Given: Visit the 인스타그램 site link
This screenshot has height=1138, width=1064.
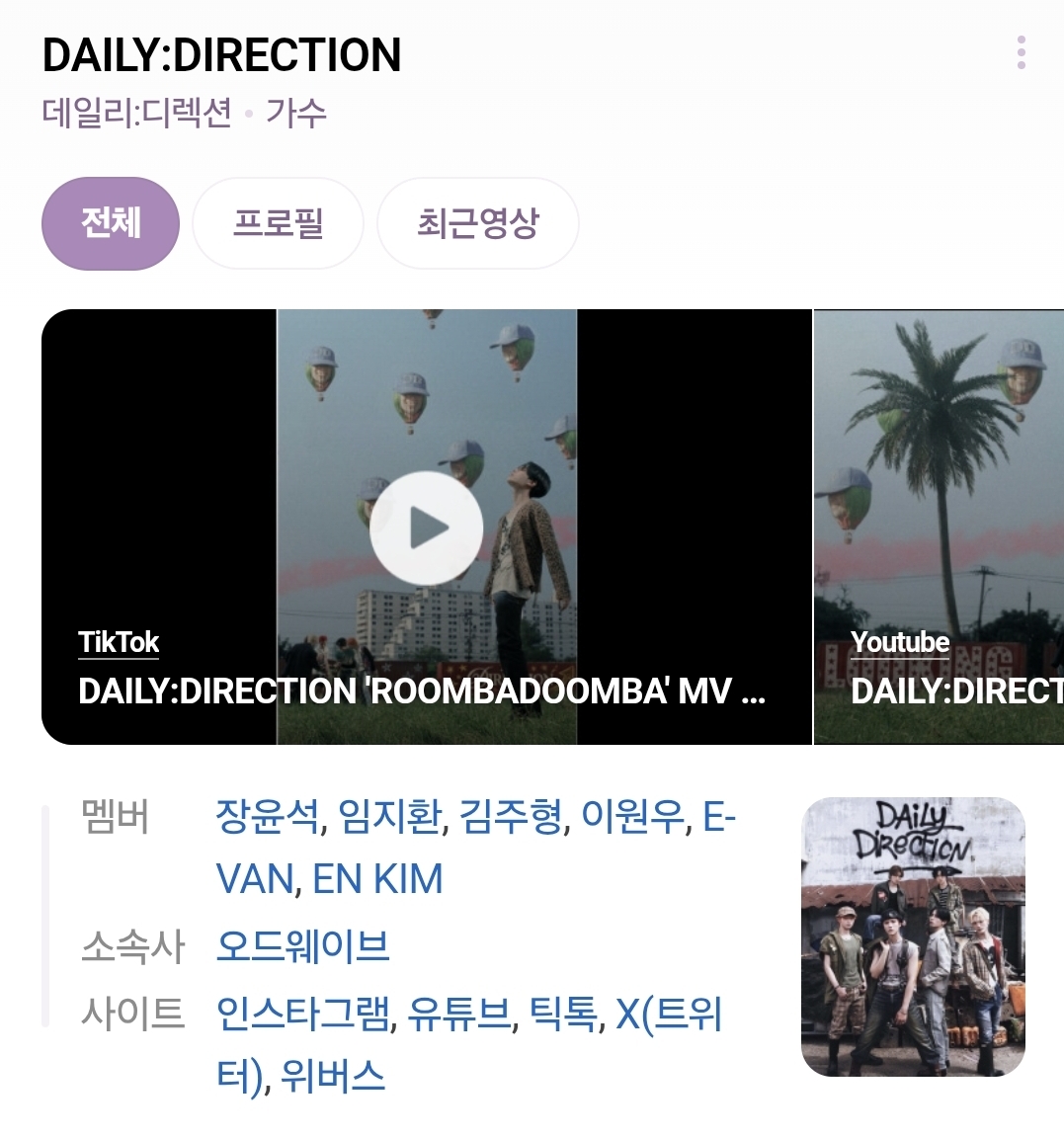Looking at the screenshot, I should click(302, 1014).
